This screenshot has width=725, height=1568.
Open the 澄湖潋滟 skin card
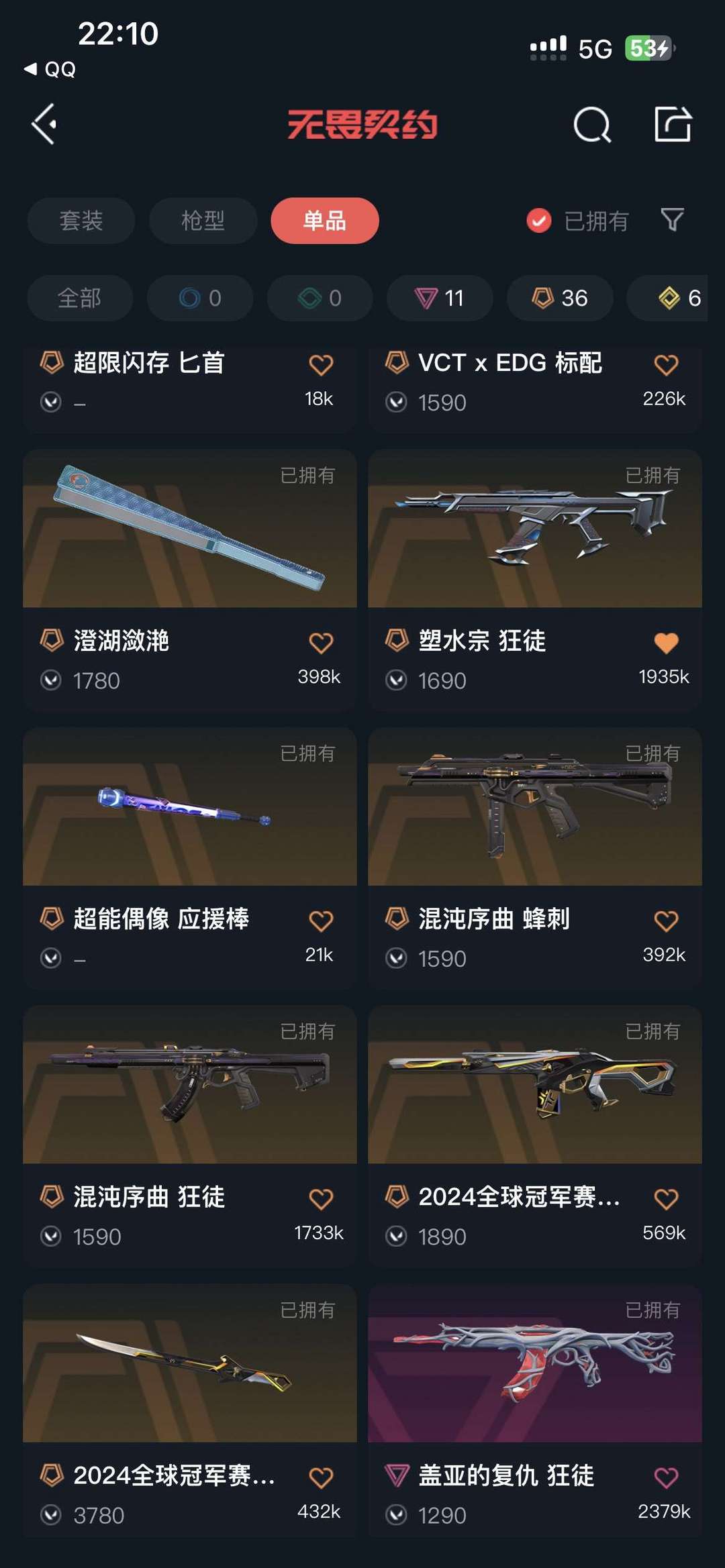pos(190,580)
